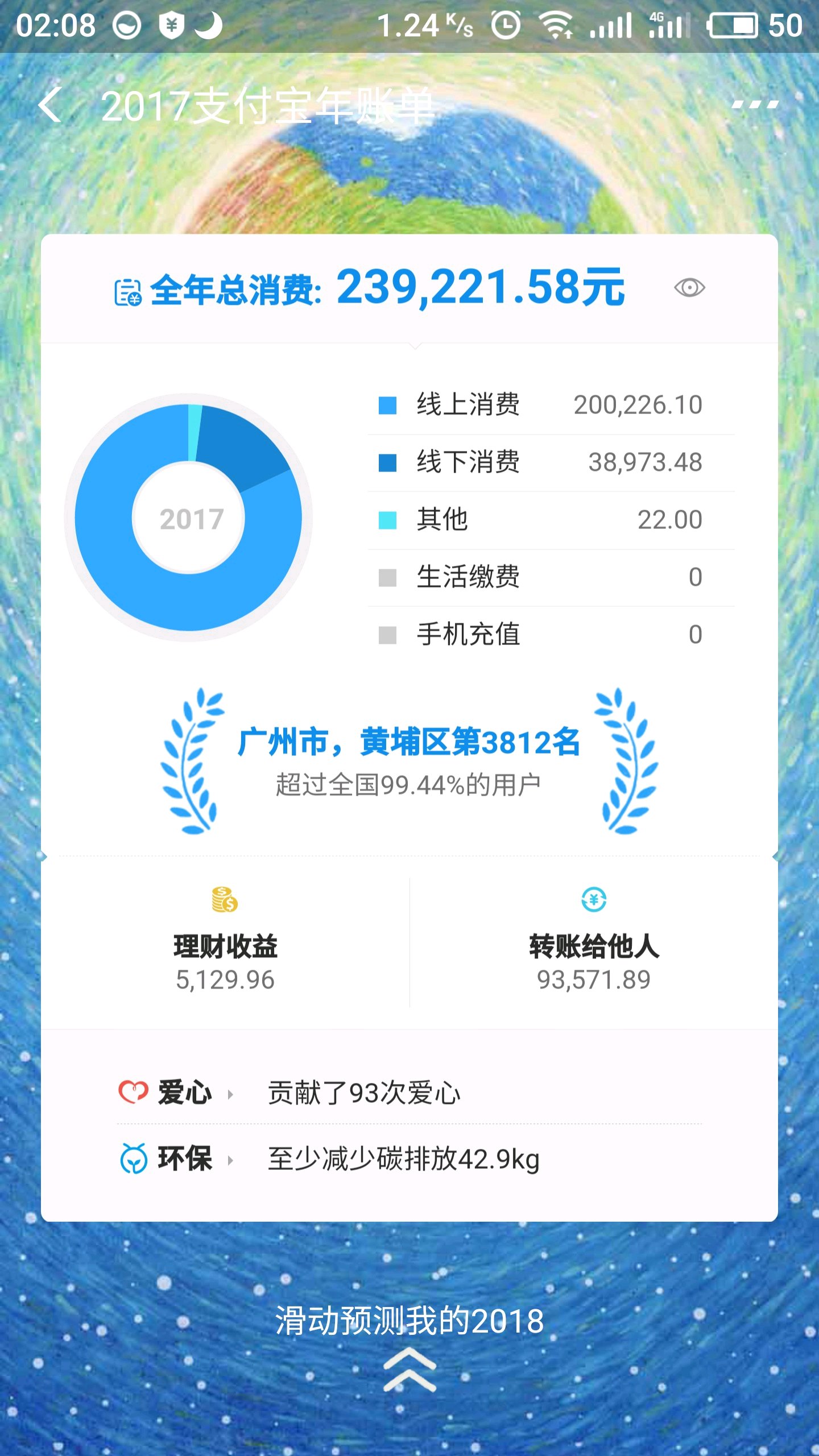Open the 环保 carbon reduction details

tap(176, 1159)
